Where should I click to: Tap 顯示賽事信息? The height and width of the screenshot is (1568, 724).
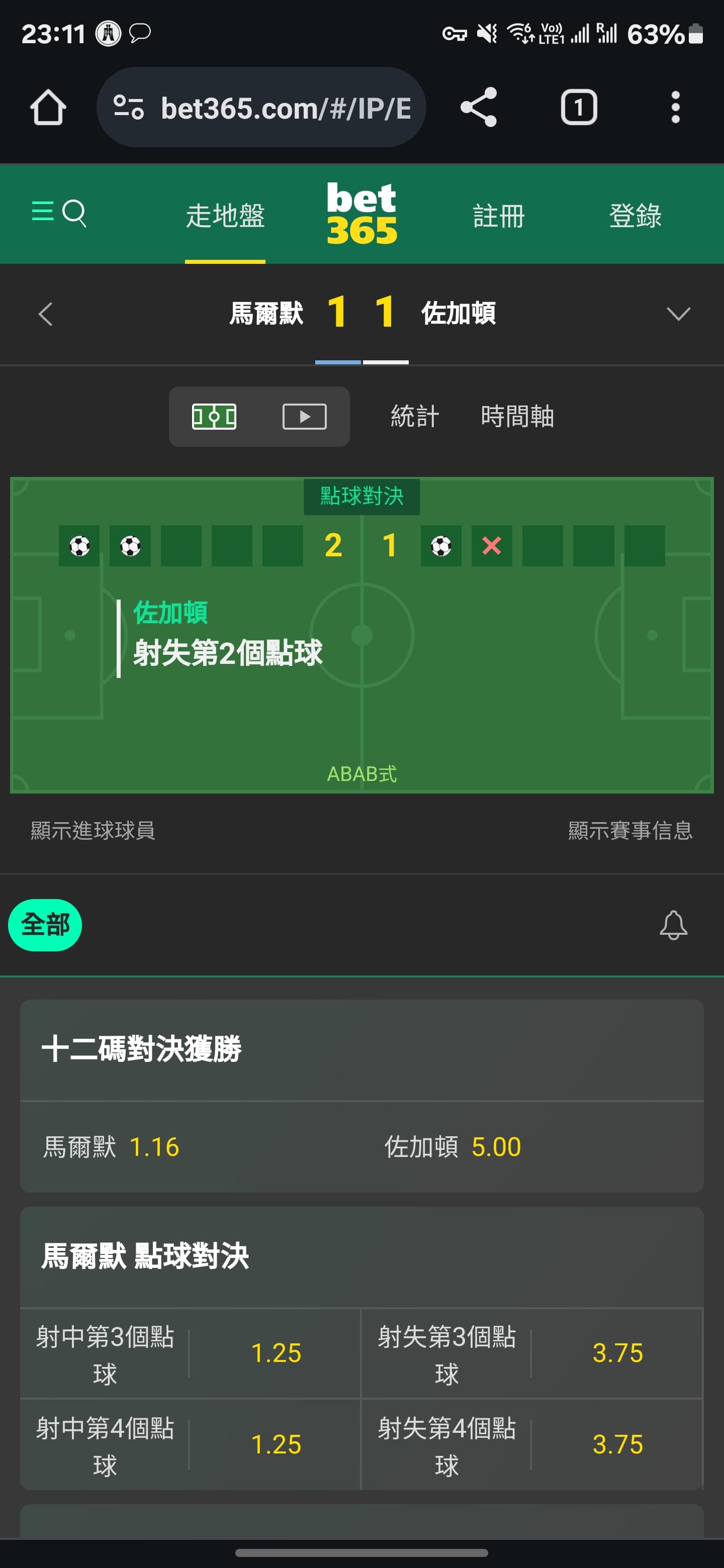pos(629,830)
